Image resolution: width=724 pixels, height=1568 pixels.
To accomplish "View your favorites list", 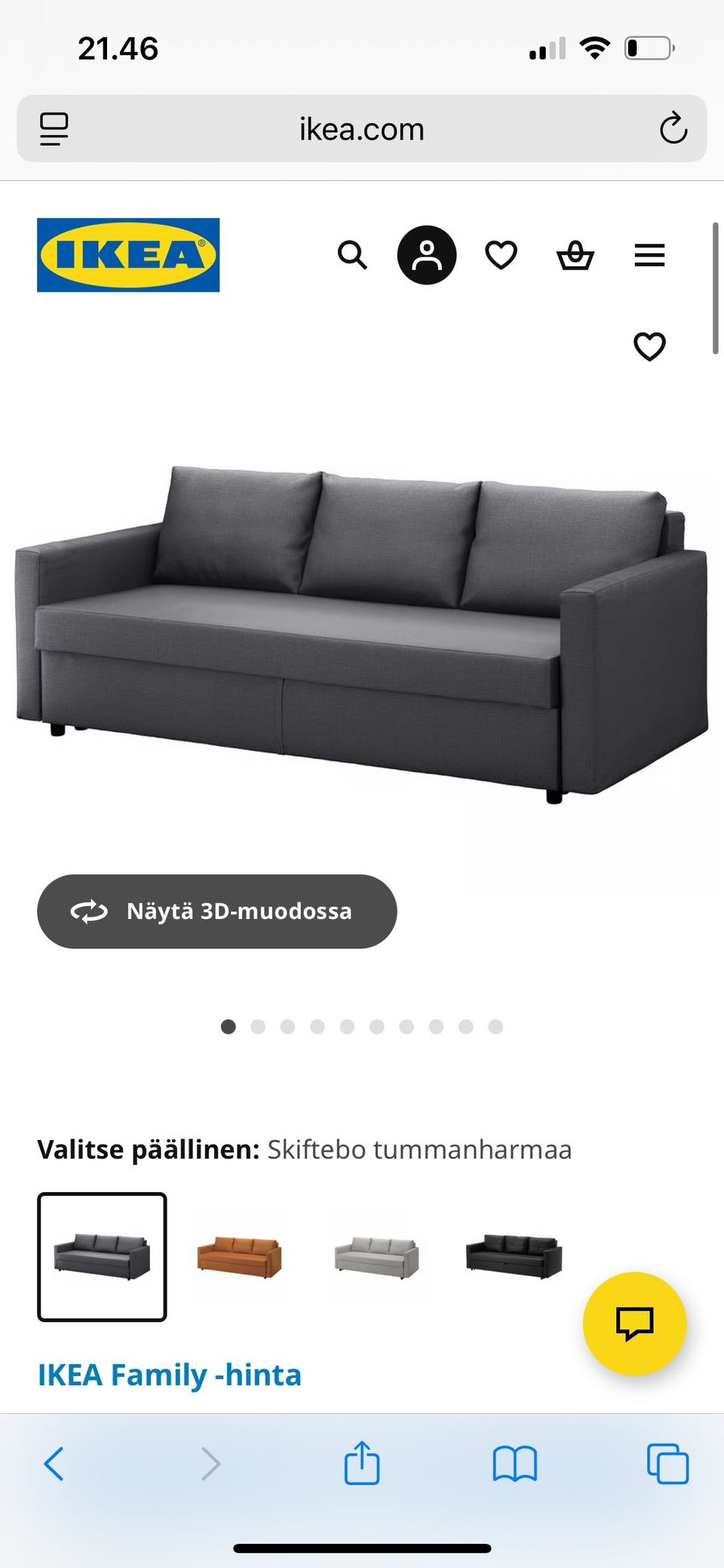I will tap(500, 256).
